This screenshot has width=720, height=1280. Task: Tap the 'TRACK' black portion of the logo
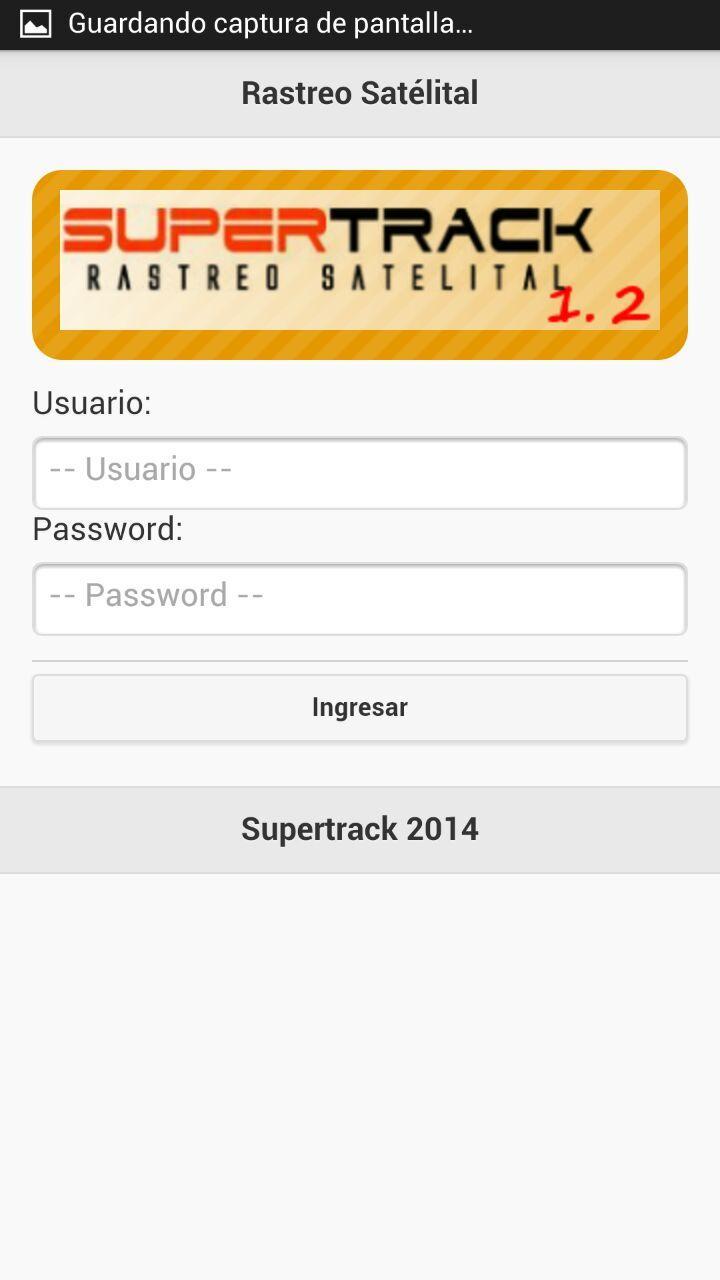tap(460, 228)
